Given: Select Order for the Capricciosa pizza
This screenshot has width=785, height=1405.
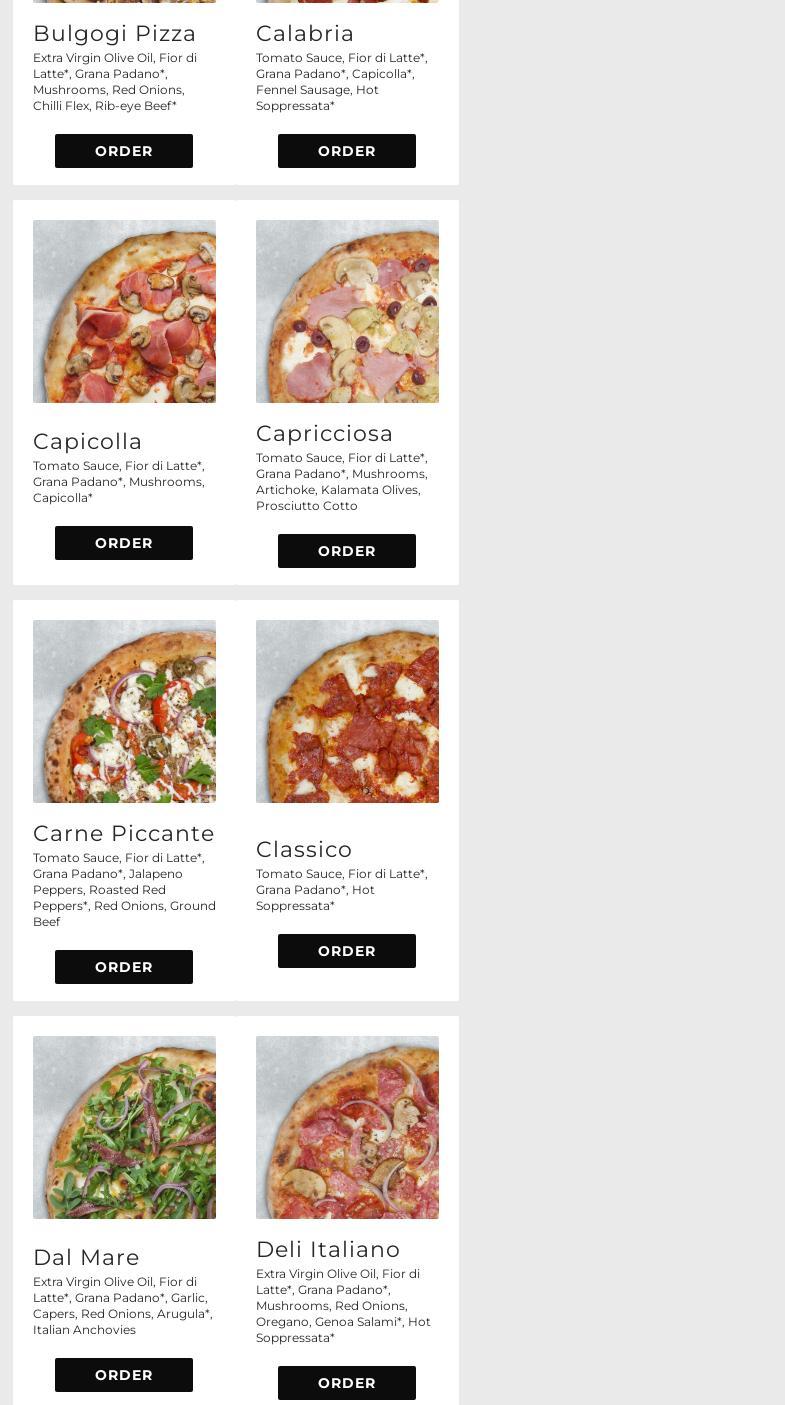Looking at the screenshot, I should click(x=347, y=551).
